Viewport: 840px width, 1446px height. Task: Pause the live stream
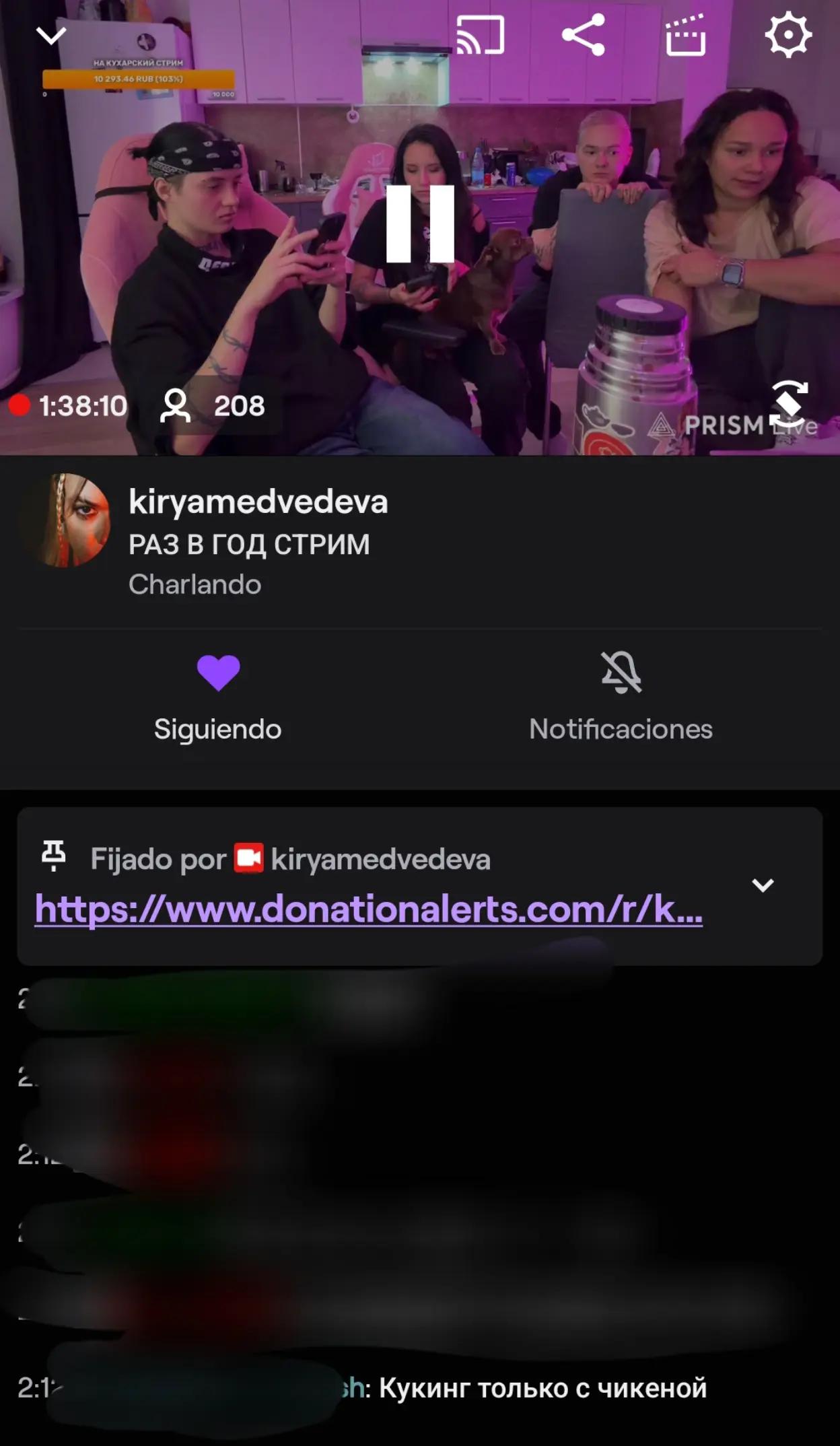click(x=420, y=223)
